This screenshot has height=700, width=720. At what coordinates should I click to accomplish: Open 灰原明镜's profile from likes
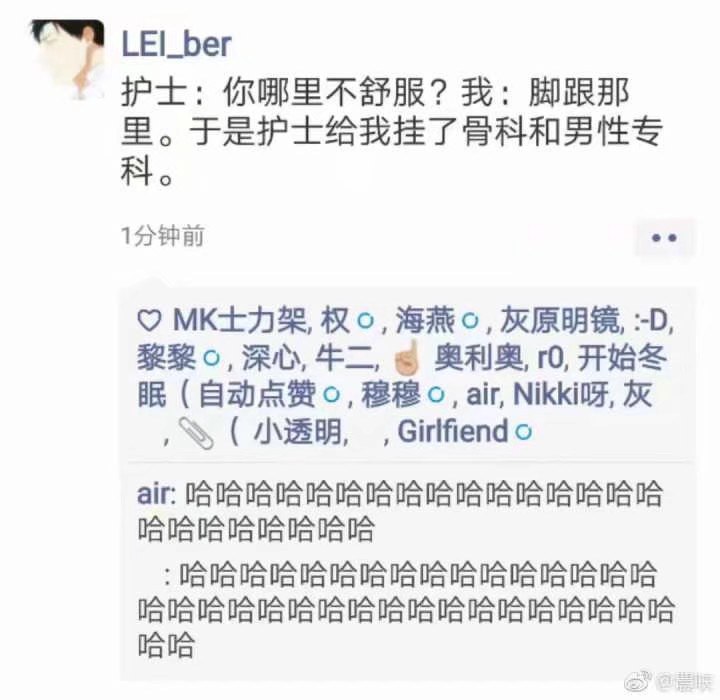563,320
